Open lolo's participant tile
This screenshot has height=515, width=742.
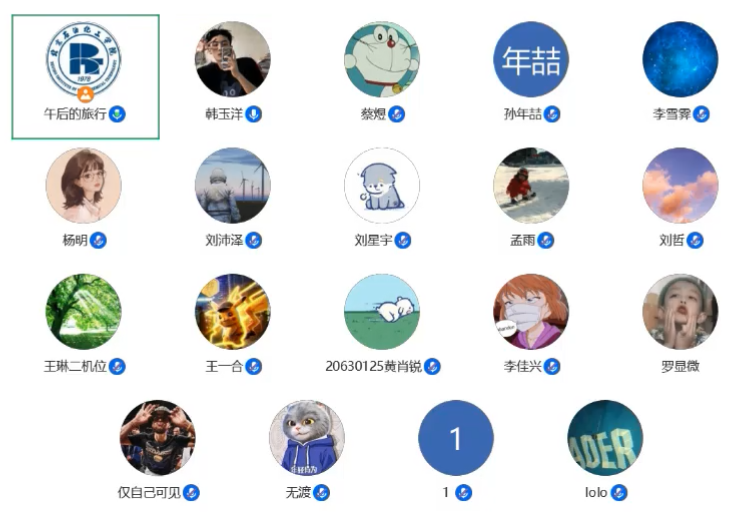tap(605, 438)
